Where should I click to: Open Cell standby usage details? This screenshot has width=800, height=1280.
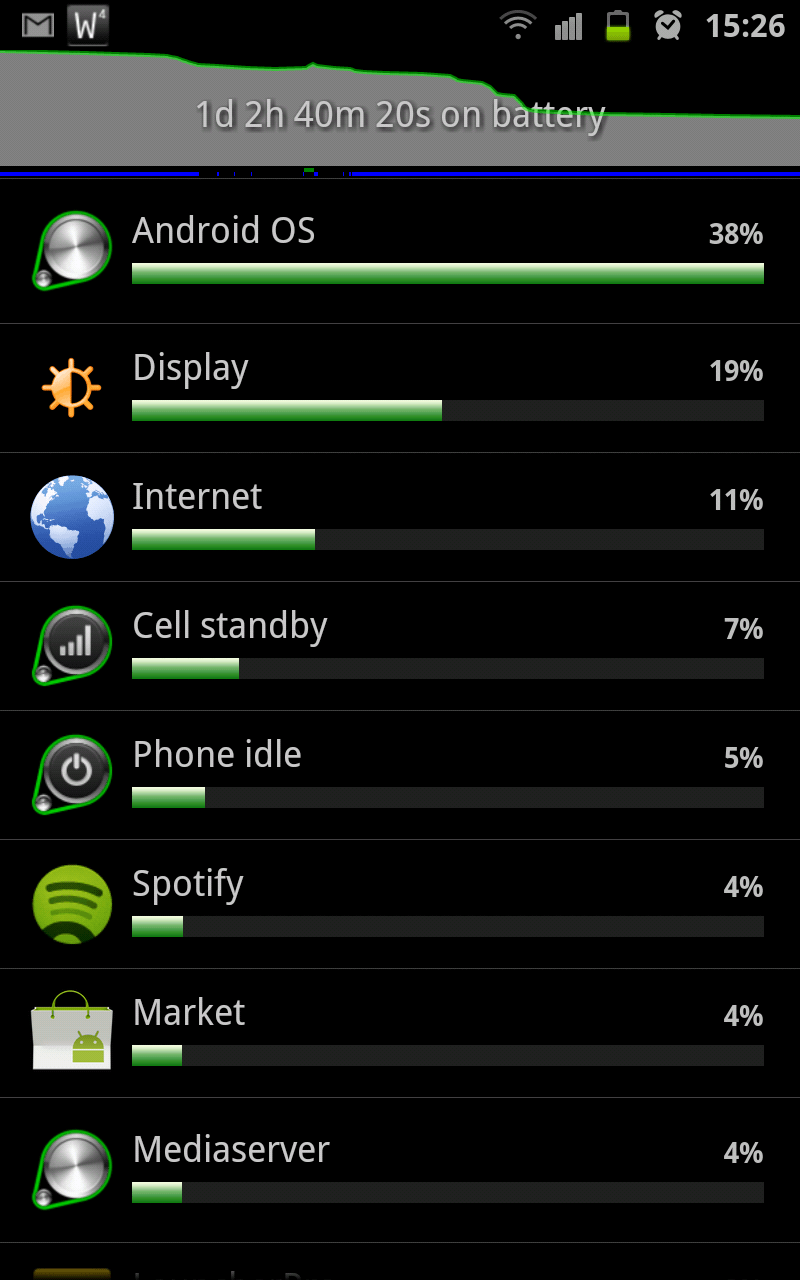point(400,646)
